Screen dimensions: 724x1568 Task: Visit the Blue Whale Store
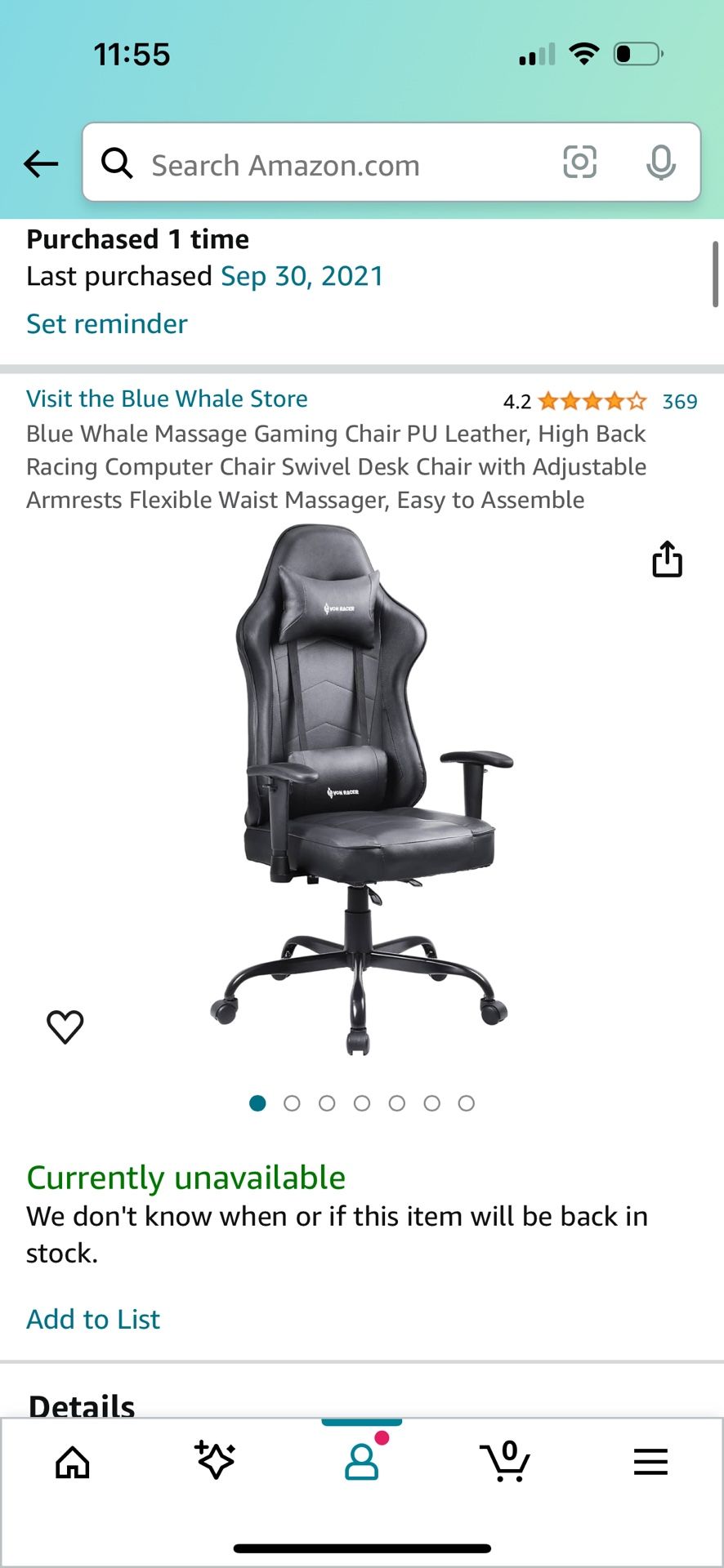pyautogui.click(x=167, y=399)
